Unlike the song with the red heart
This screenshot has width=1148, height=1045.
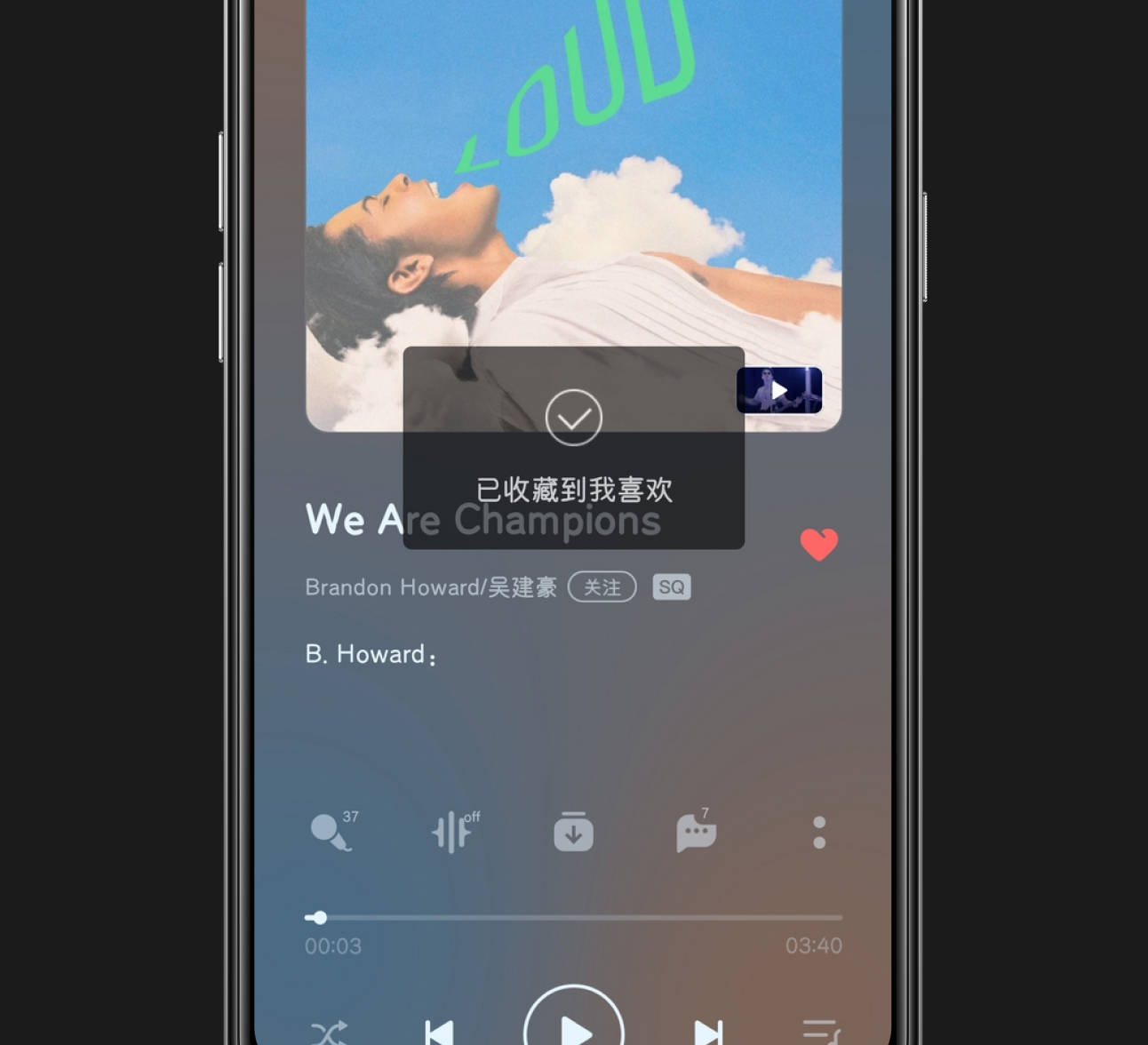pyautogui.click(x=818, y=544)
